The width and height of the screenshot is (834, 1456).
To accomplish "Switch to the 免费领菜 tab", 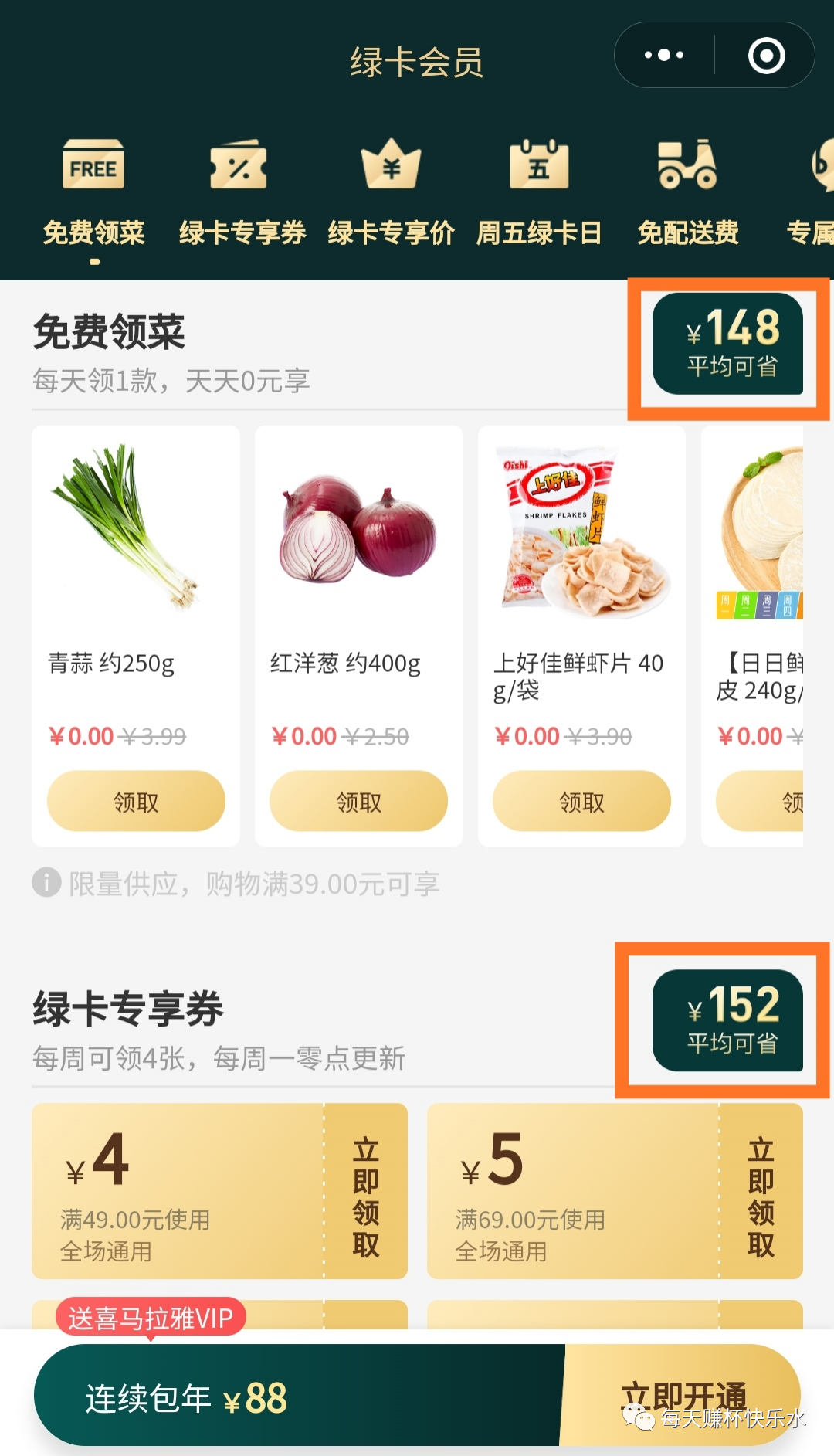I will [x=93, y=232].
